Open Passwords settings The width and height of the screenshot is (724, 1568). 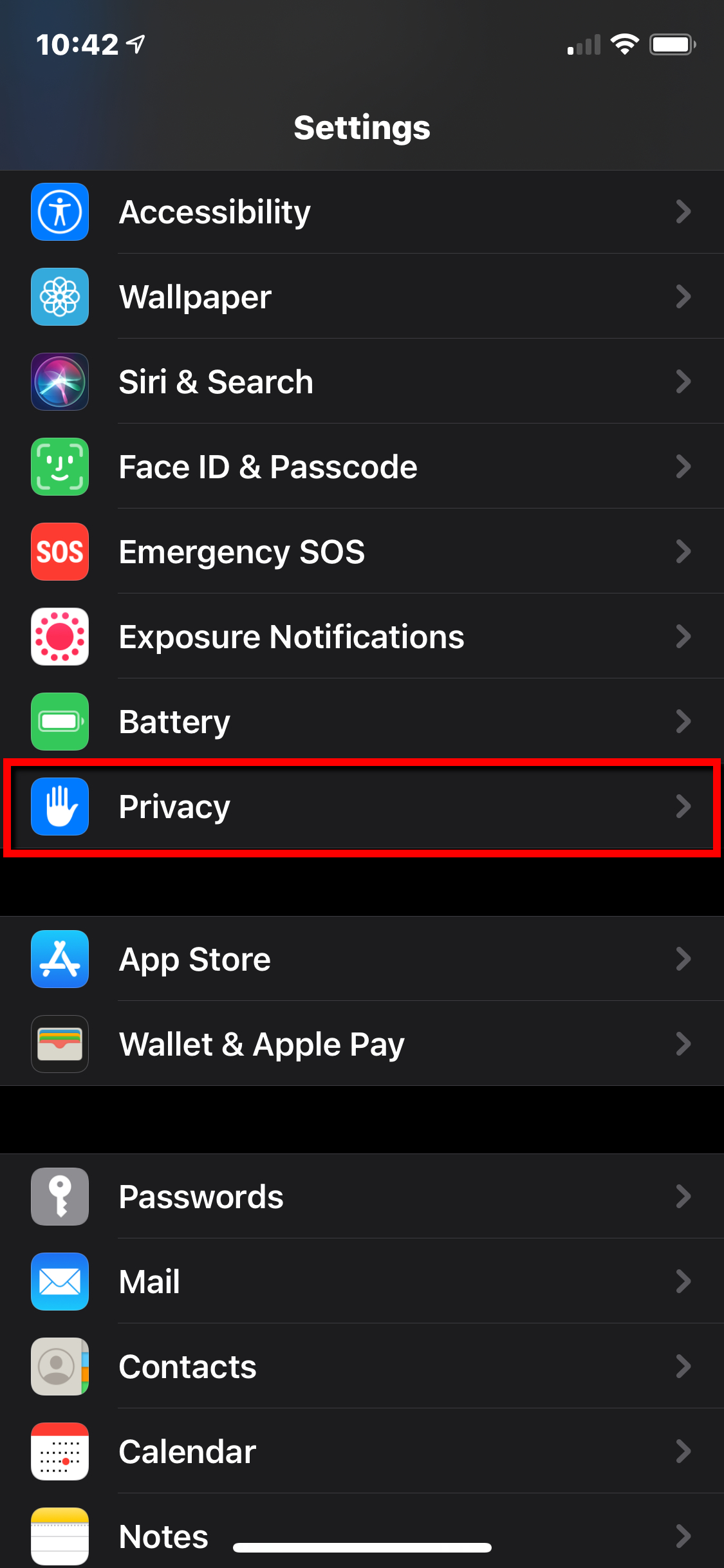click(x=362, y=1197)
